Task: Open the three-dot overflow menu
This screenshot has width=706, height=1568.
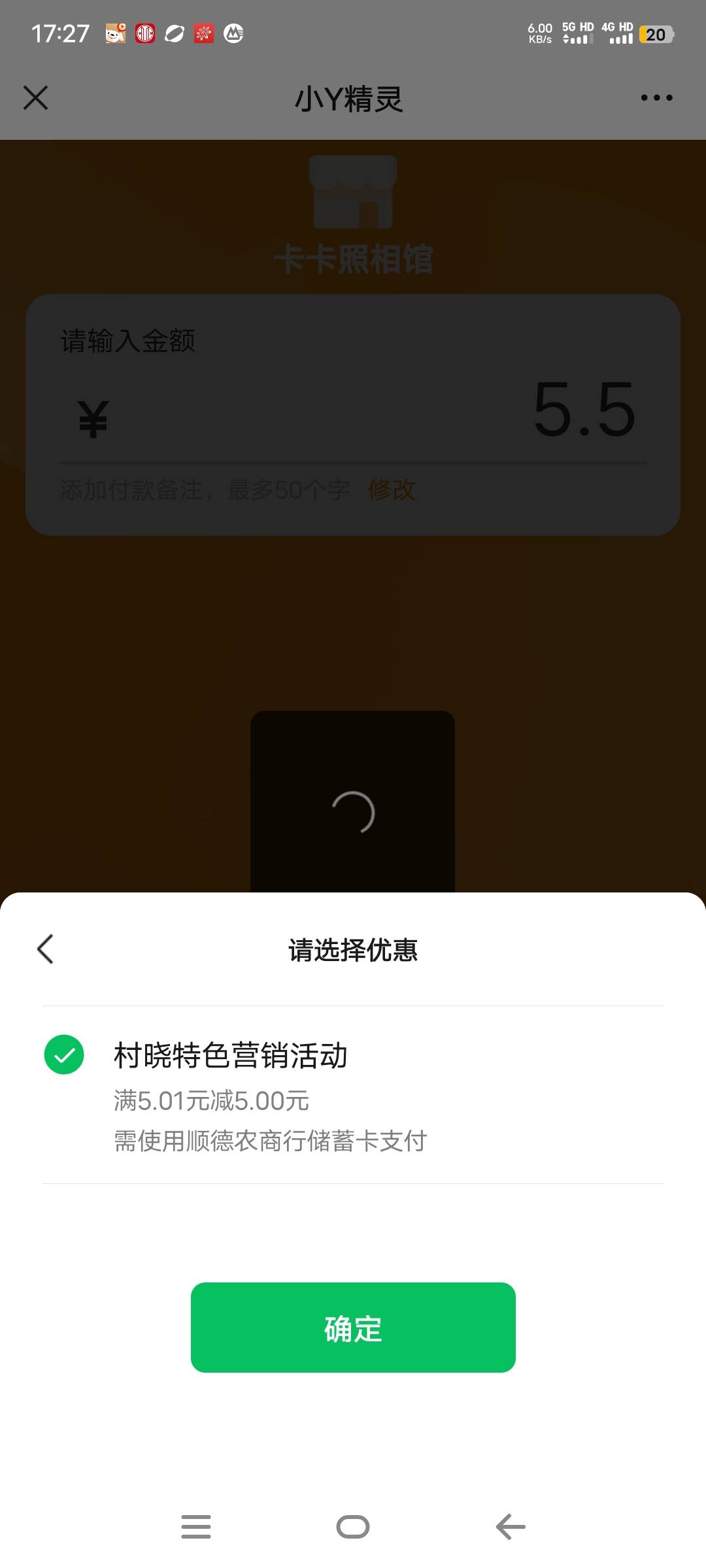Action: [656, 98]
